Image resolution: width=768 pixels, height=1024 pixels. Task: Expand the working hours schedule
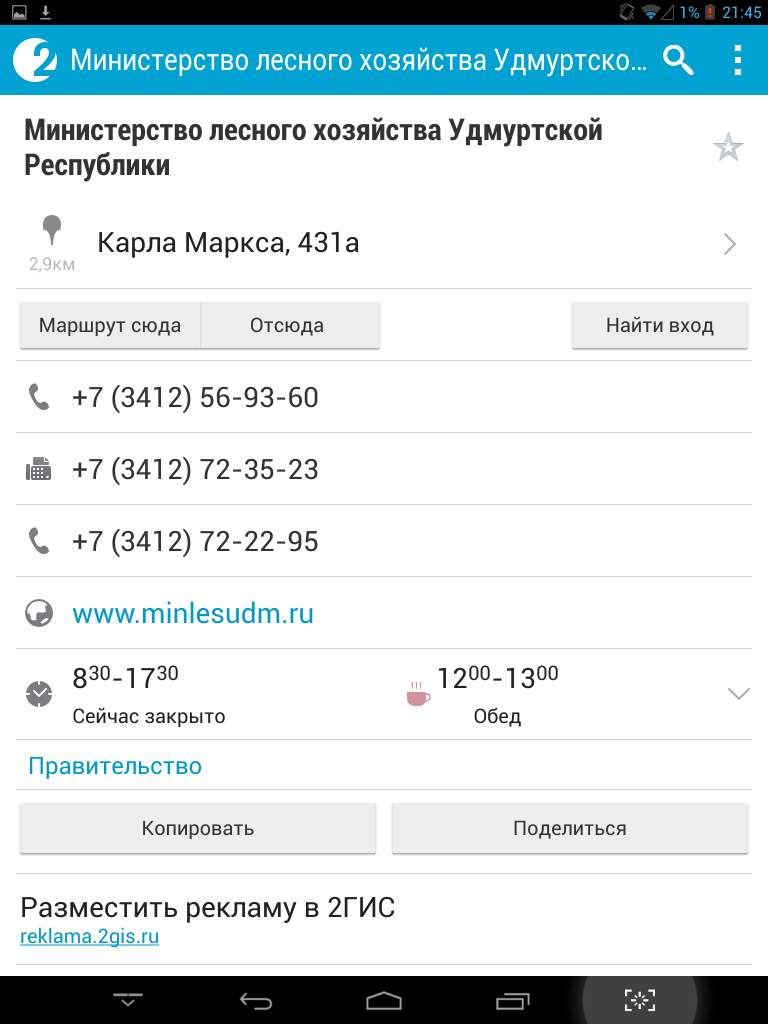(x=738, y=694)
